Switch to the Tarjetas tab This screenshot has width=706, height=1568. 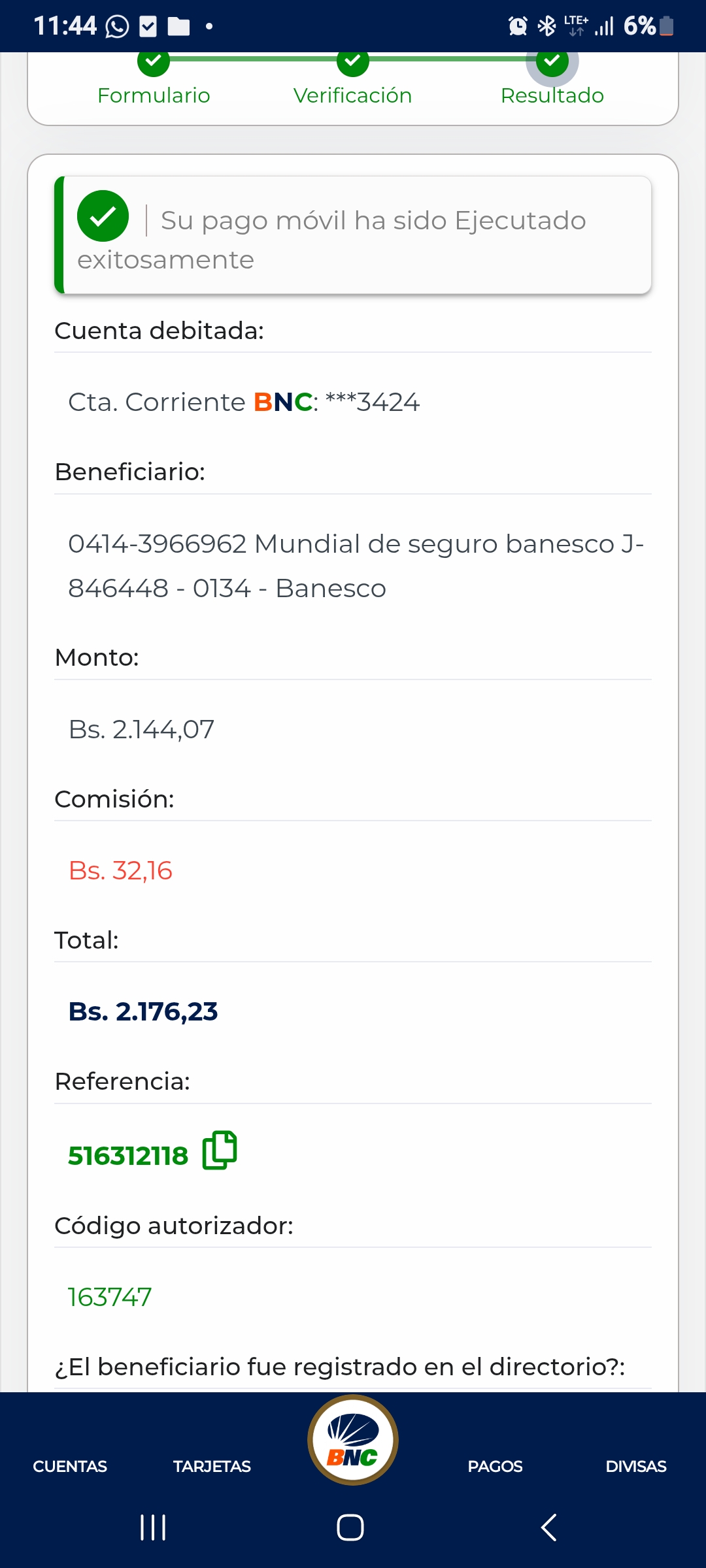click(212, 1466)
